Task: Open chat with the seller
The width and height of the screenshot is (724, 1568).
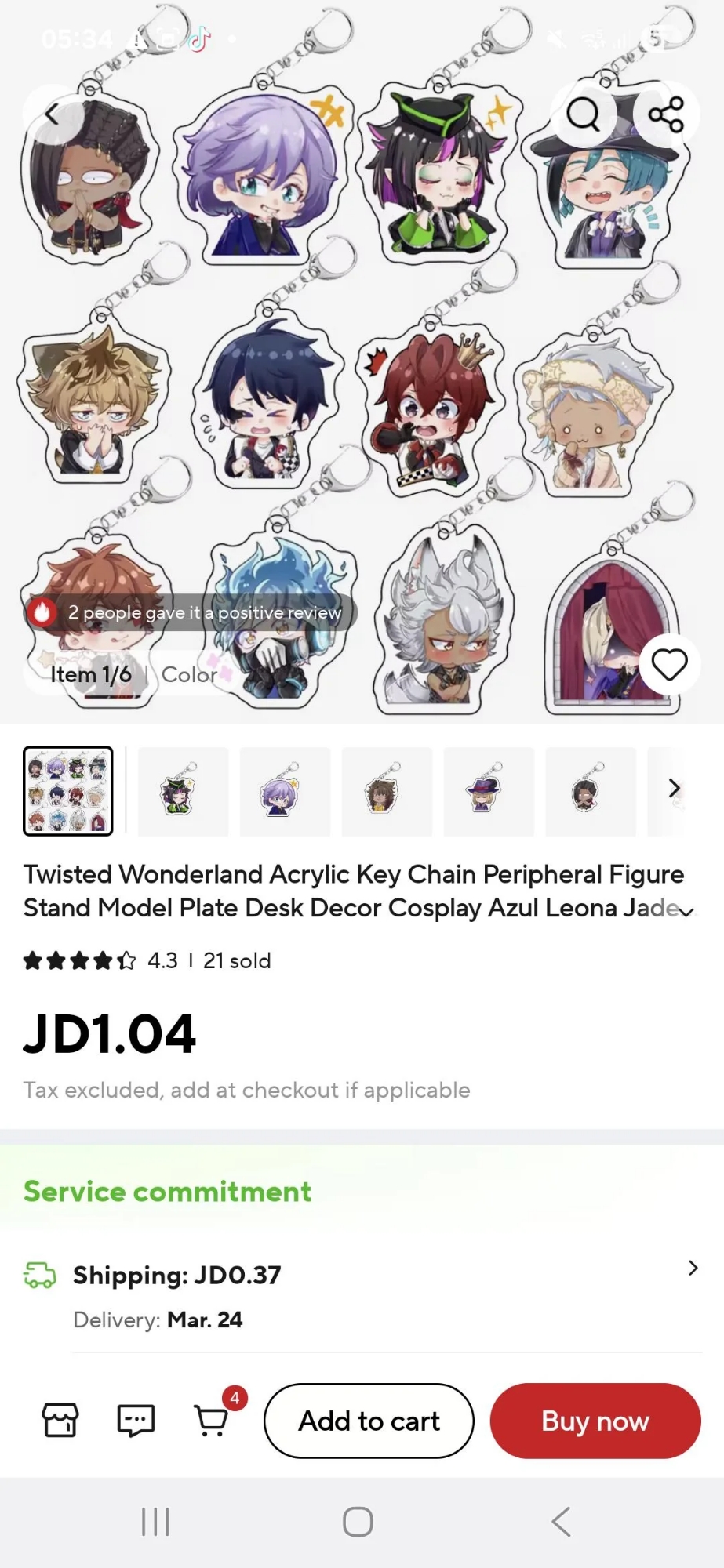Action: pos(136,1420)
